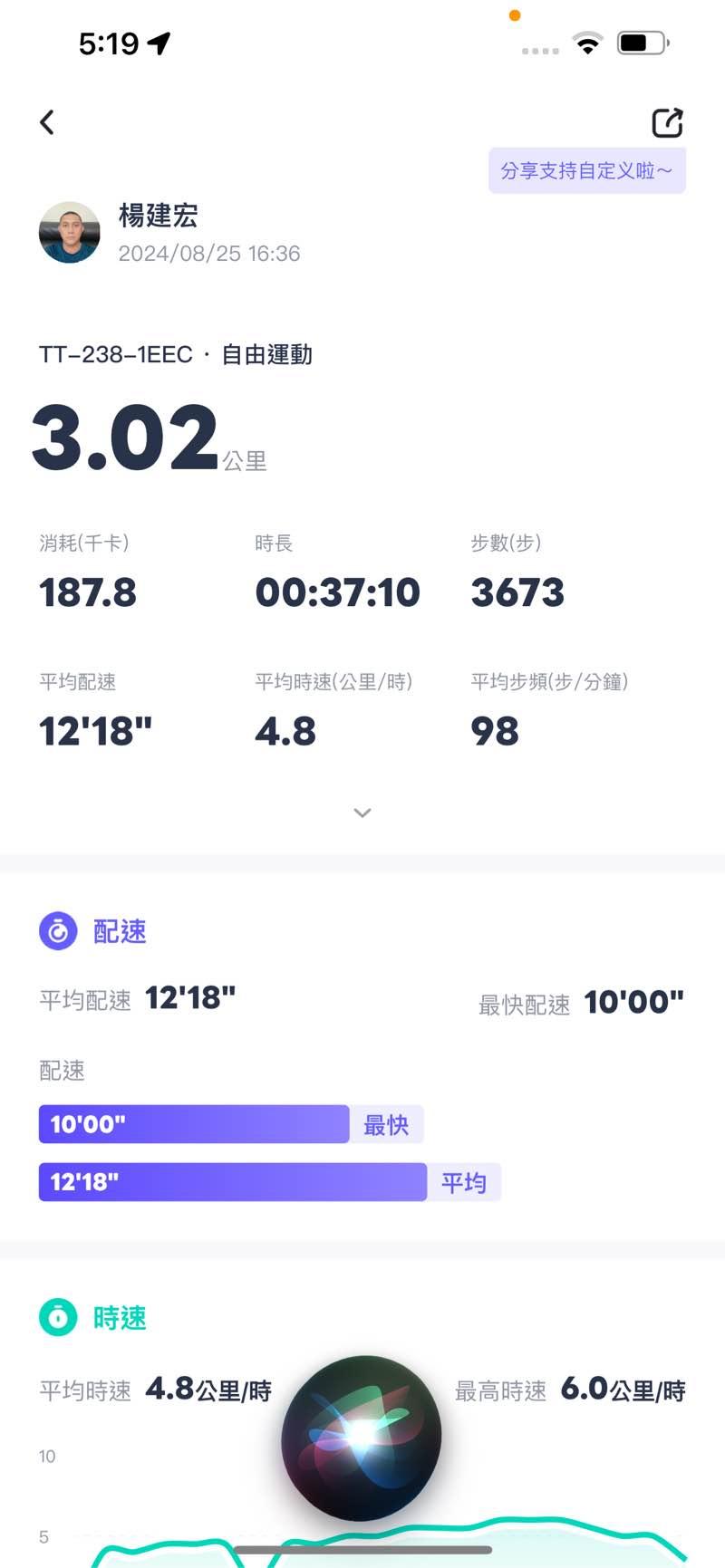Tap the Siri orb
Image resolution: width=725 pixels, height=1568 pixels.
[362, 1437]
